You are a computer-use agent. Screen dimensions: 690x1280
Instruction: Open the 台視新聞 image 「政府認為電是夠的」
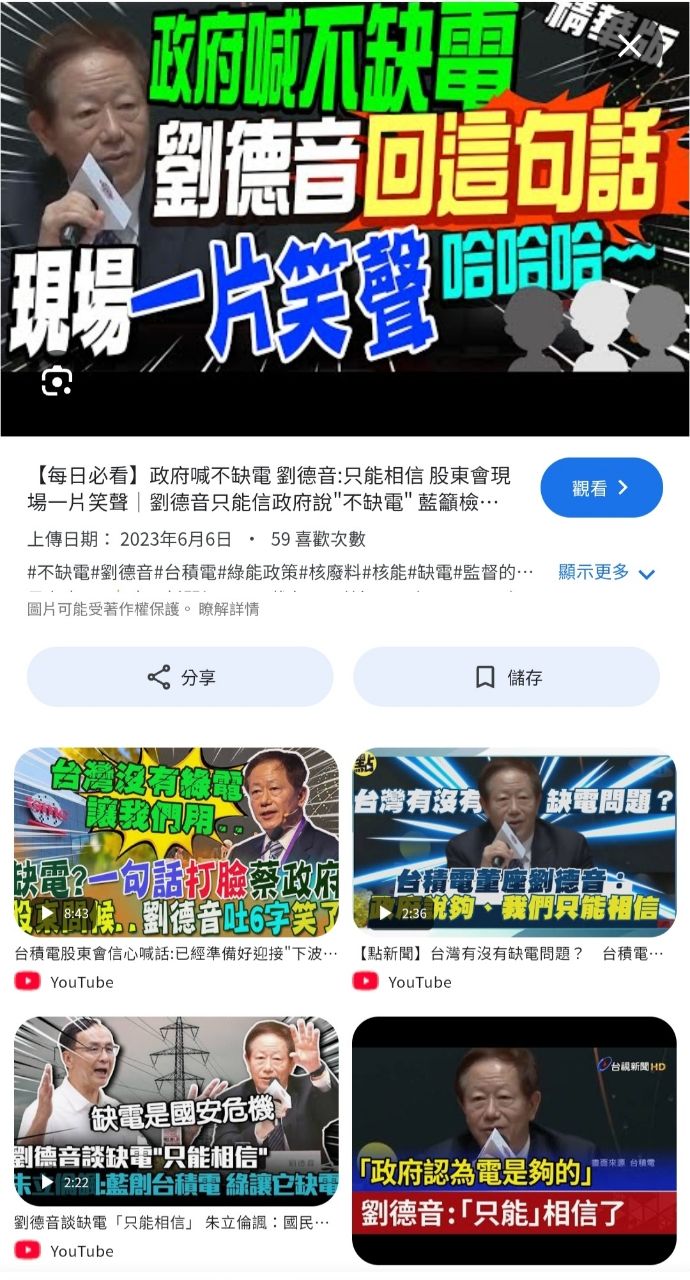tap(514, 1140)
